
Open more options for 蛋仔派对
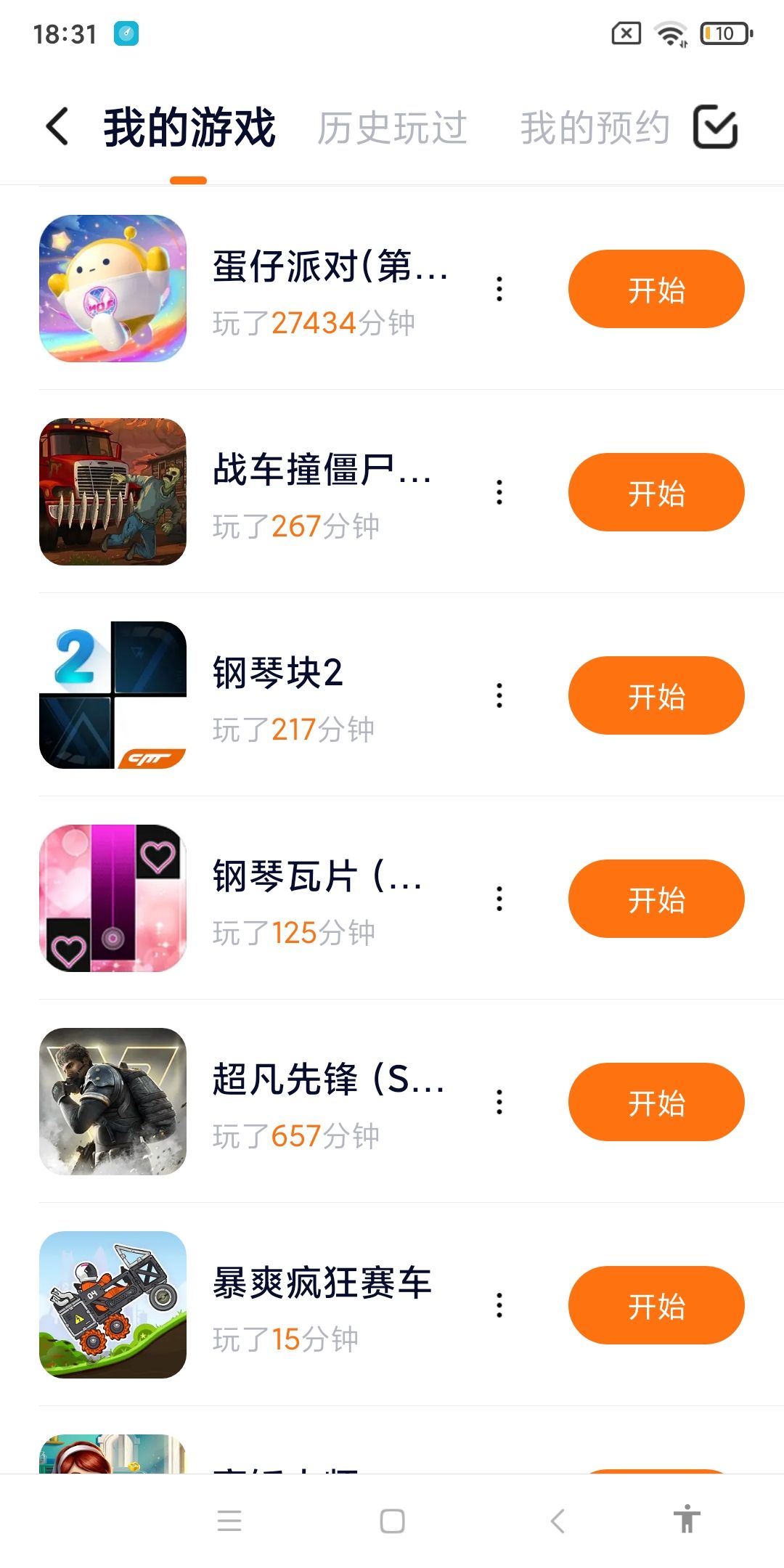[x=499, y=289]
